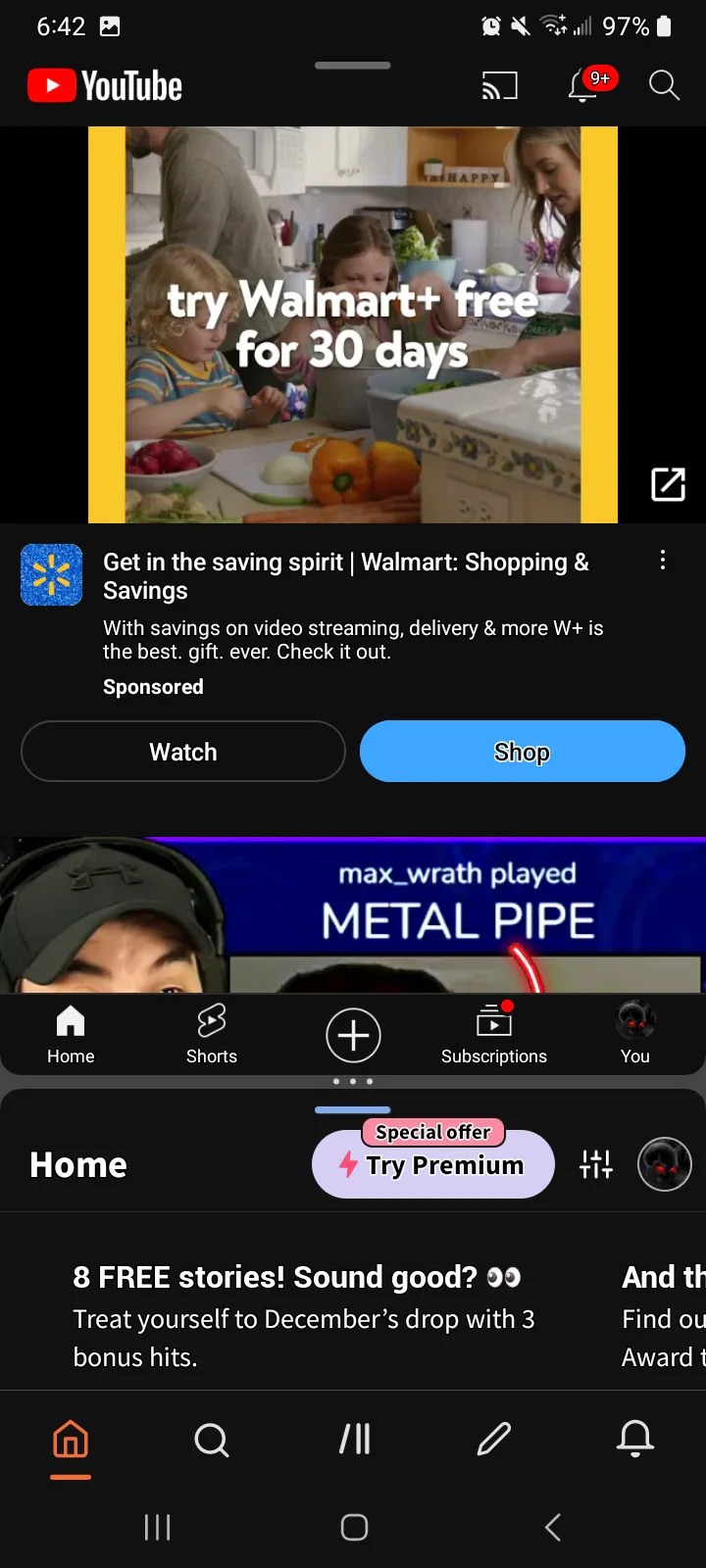Open the profile avatar beside the filters

pyautogui.click(x=665, y=1164)
